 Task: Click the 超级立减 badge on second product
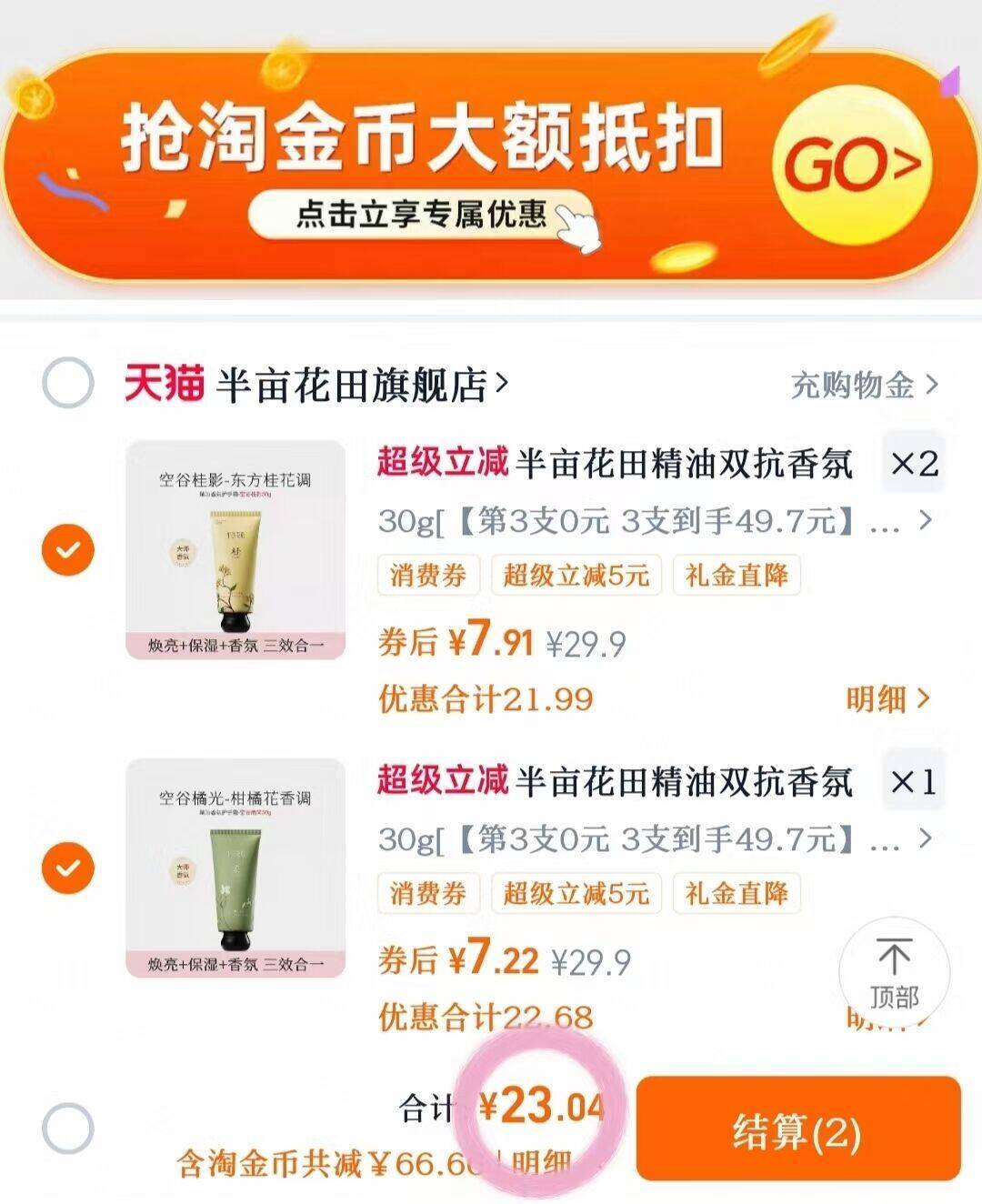439,781
